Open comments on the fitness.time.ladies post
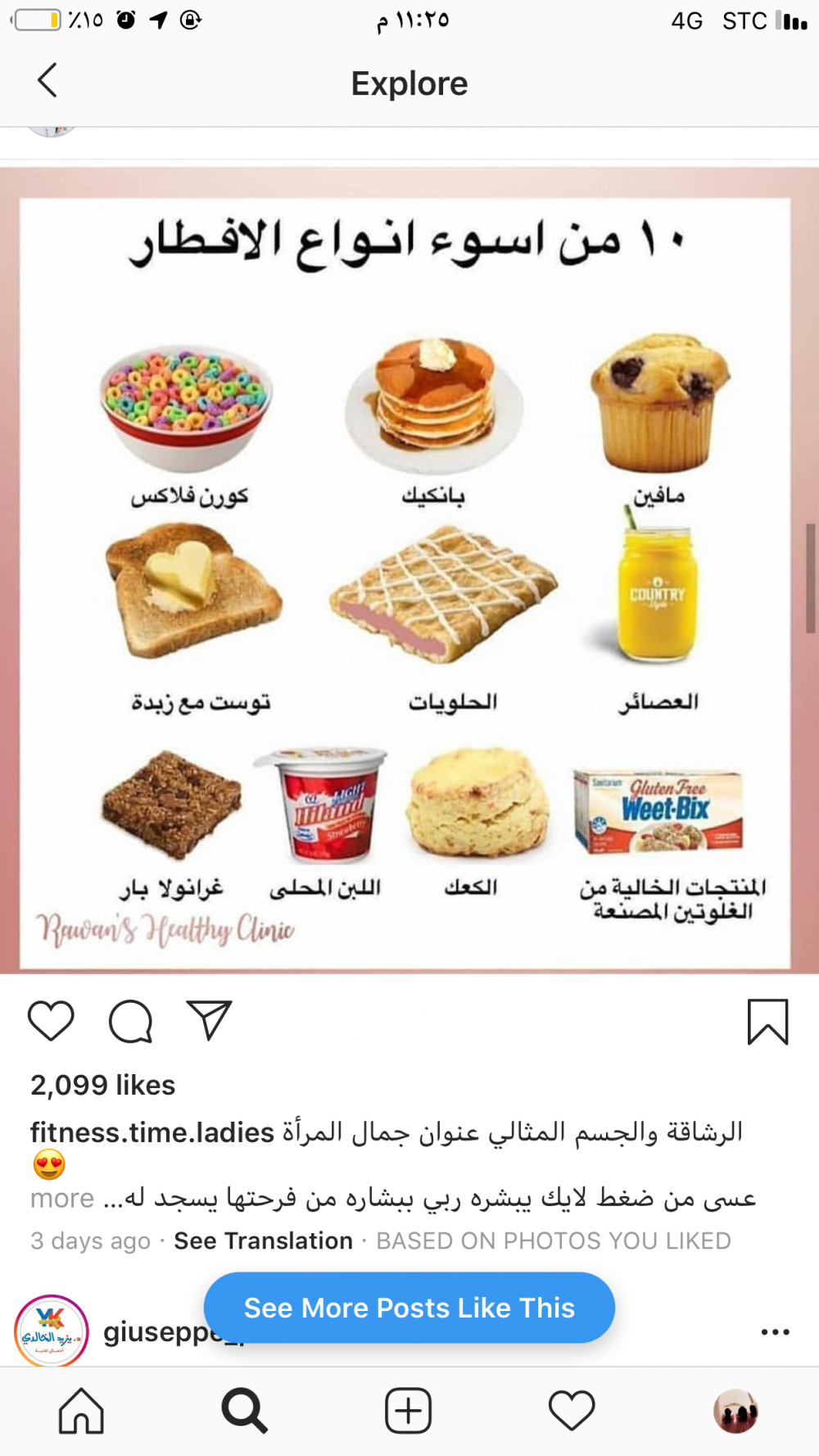This screenshot has height=1456, width=819. point(130,1021)
